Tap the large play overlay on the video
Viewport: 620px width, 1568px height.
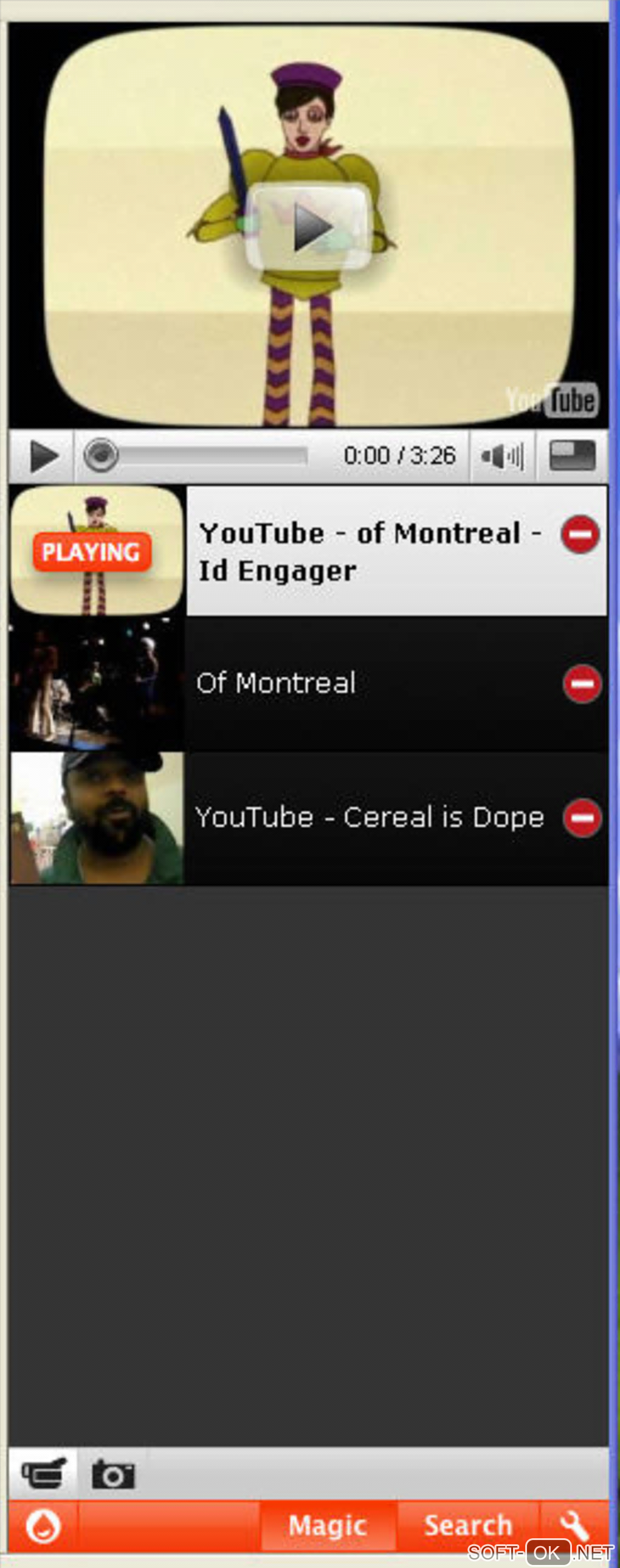point(309,226)
